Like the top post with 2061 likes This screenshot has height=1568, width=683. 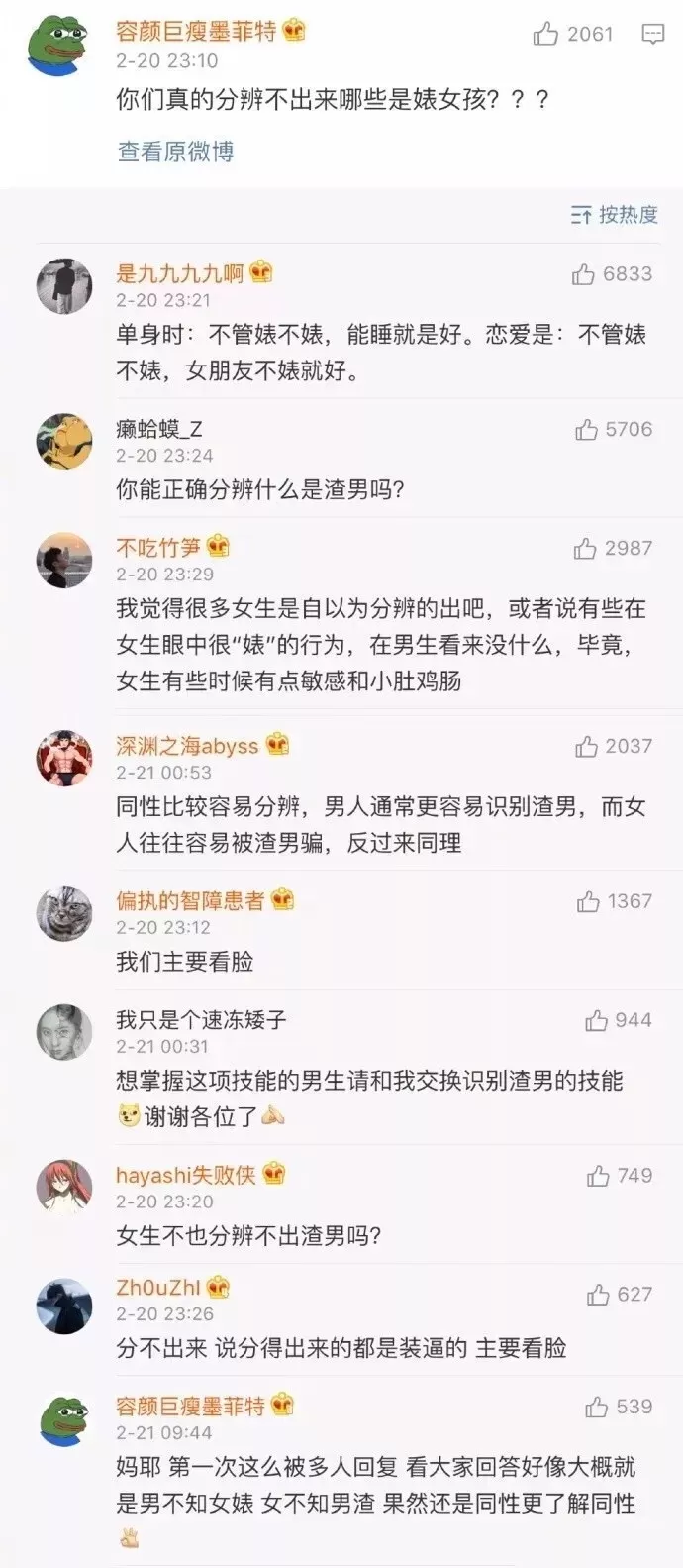pos(546,35)
